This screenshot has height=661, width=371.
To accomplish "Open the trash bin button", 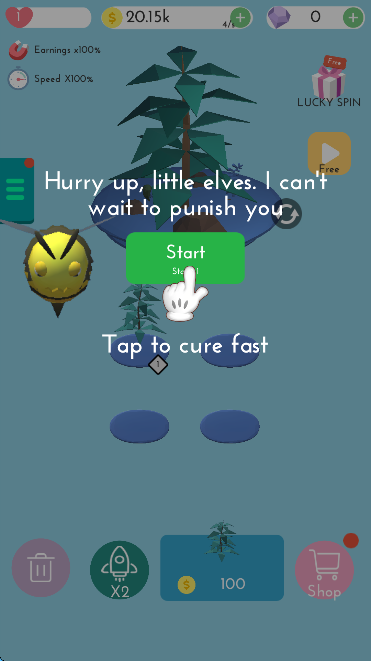I will coord(41,568).
